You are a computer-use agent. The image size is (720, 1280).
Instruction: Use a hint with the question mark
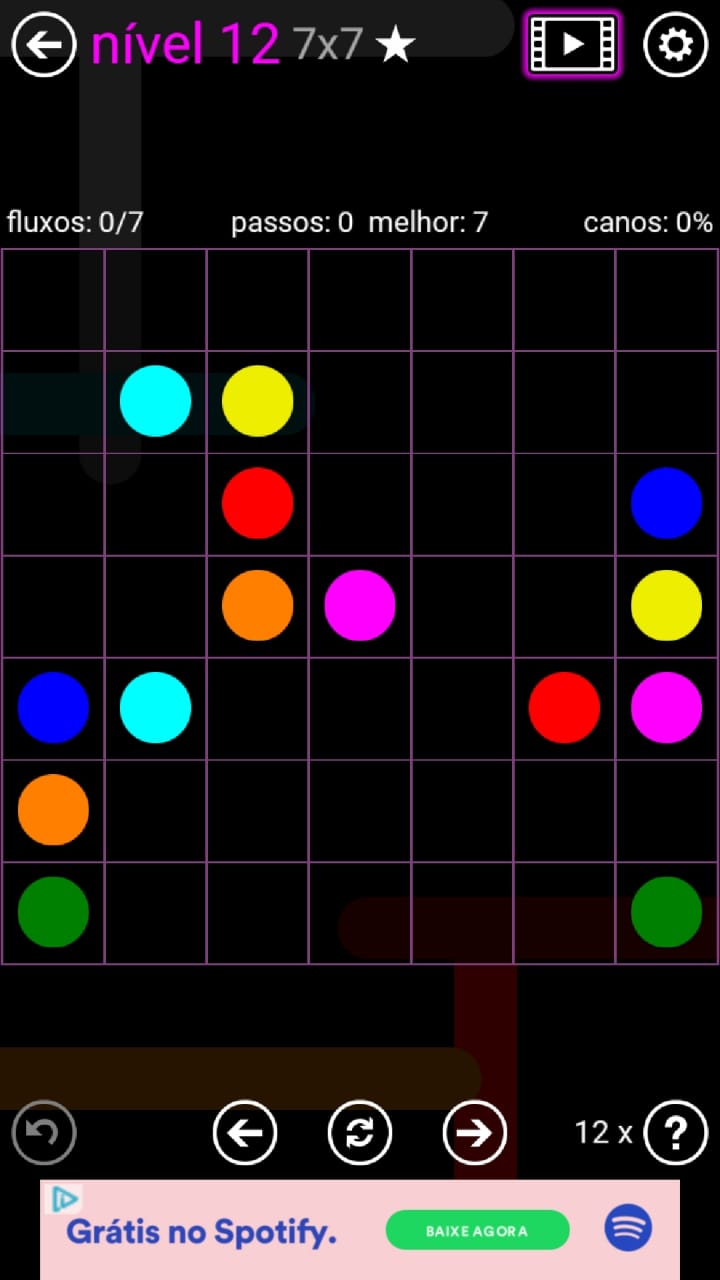pos(676,1132)
